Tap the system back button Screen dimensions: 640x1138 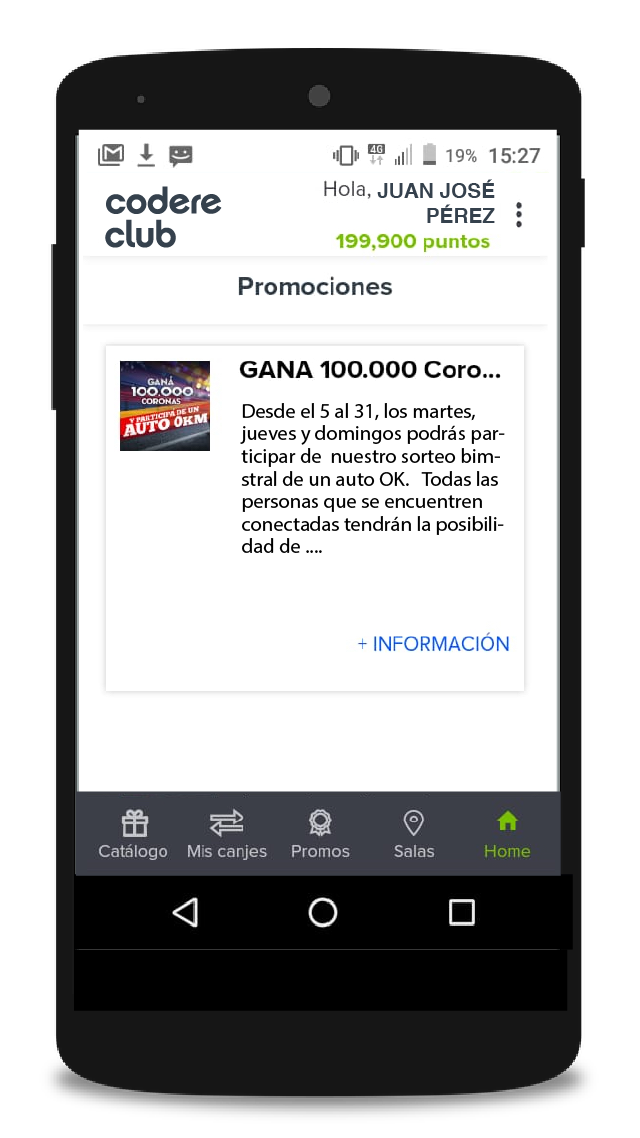[x=185, y=912]
